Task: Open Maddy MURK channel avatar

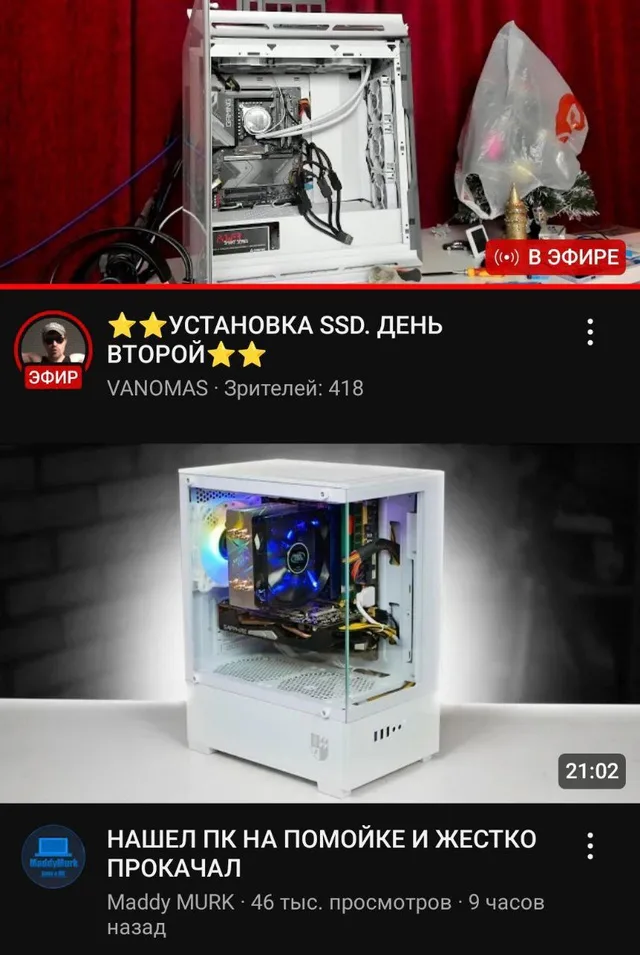Action: (x=53, y=856)
